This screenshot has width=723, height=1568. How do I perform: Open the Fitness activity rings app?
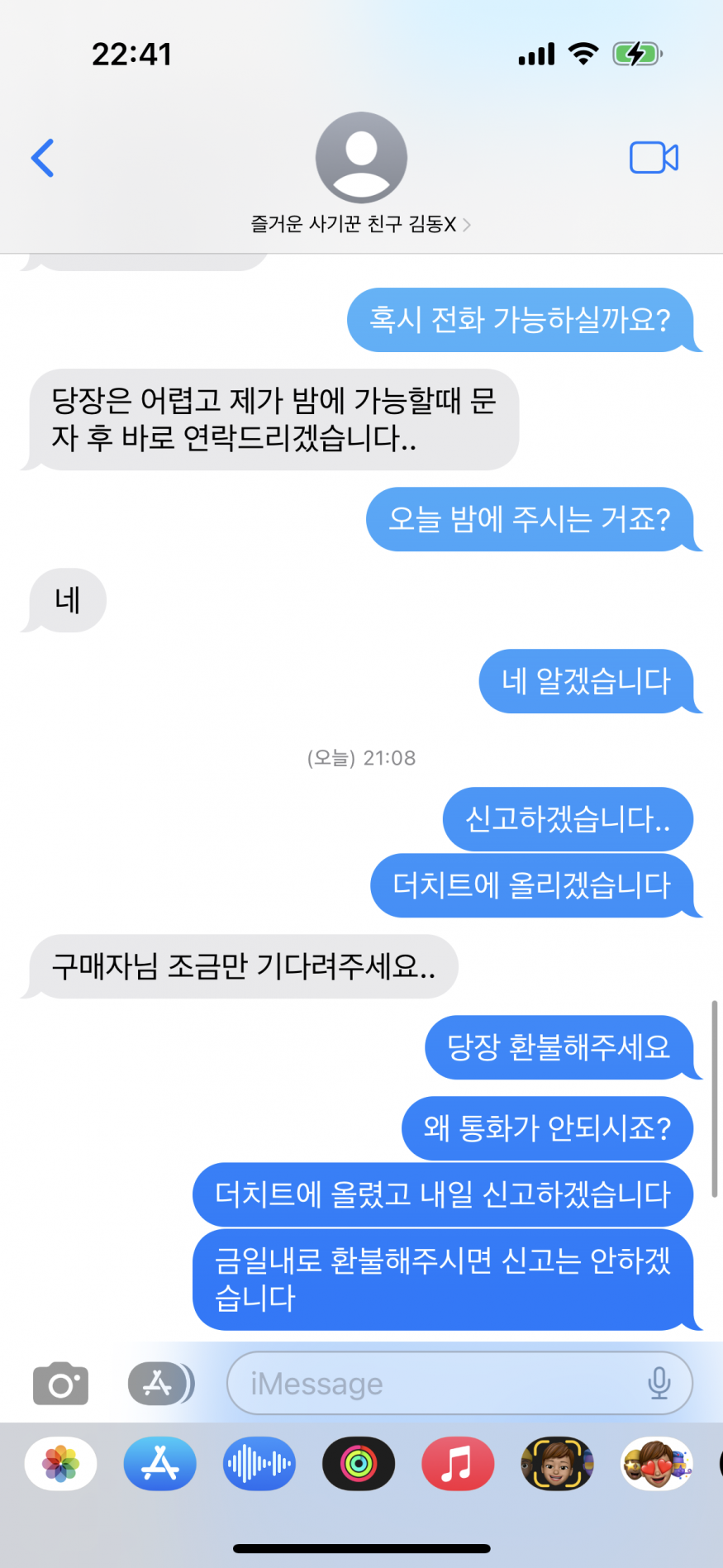point(359,1464)
